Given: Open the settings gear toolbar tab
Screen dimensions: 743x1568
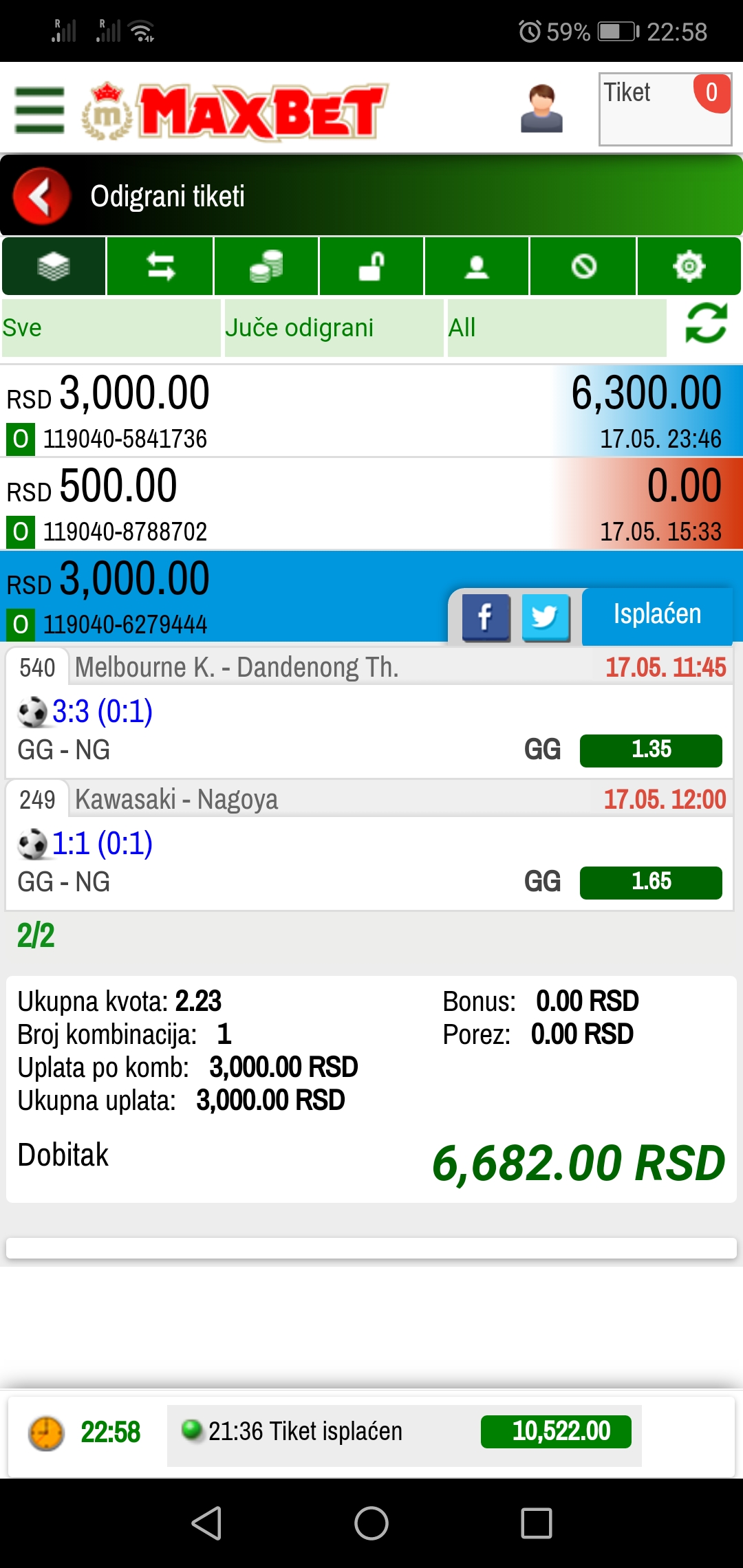Looking at the screenshot, I should coord(689,266).
